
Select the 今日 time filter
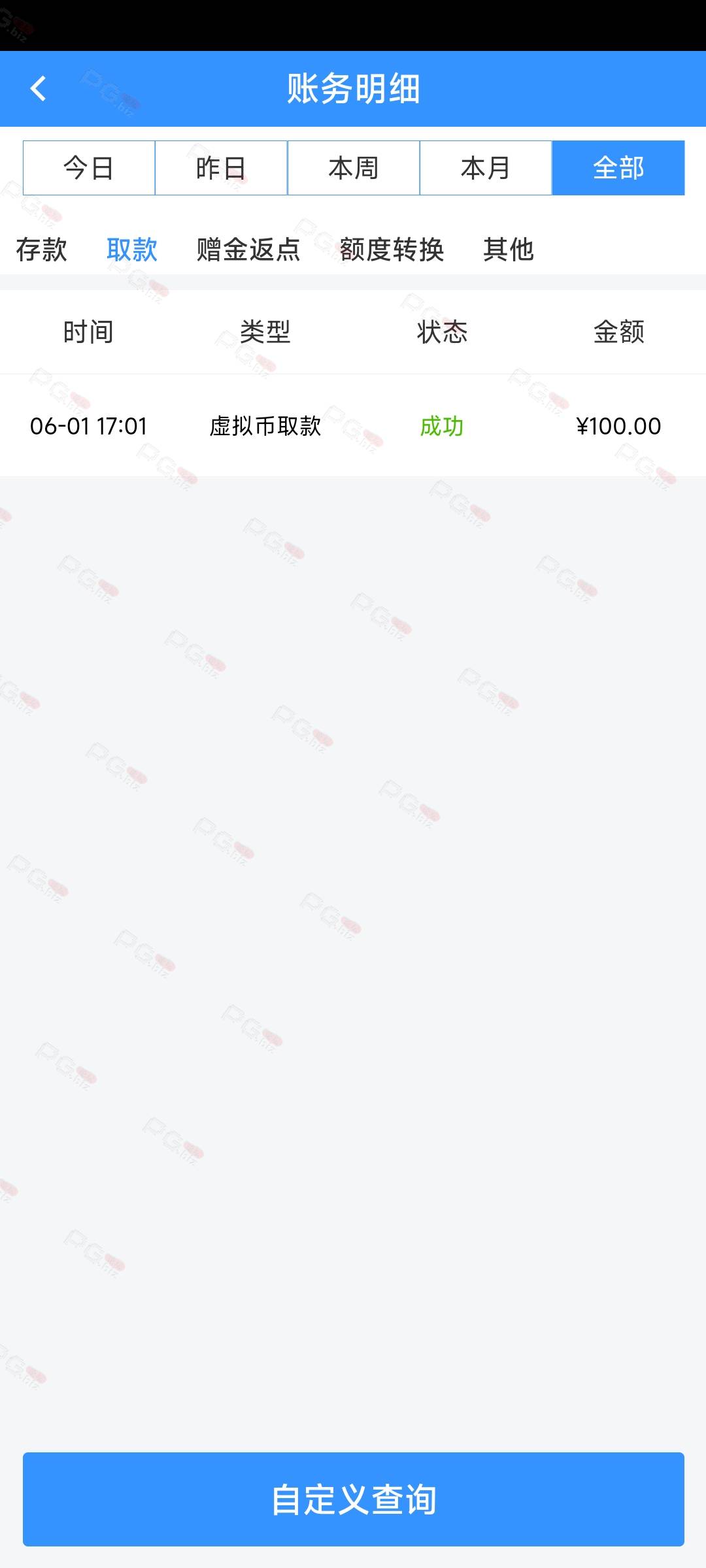click(89, 168)
